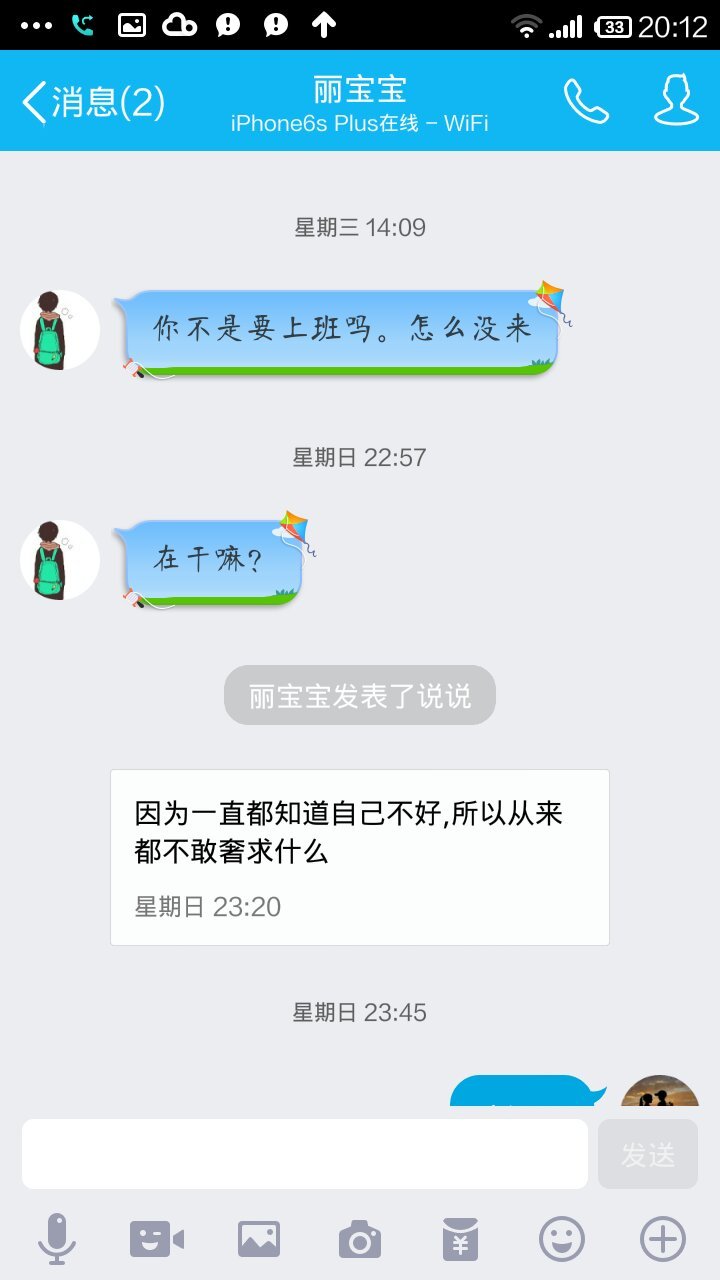The image size is (720, 1280).
Task: Tap the avatar beside the 在干嘛 message
Action: (x=60, y=560)
